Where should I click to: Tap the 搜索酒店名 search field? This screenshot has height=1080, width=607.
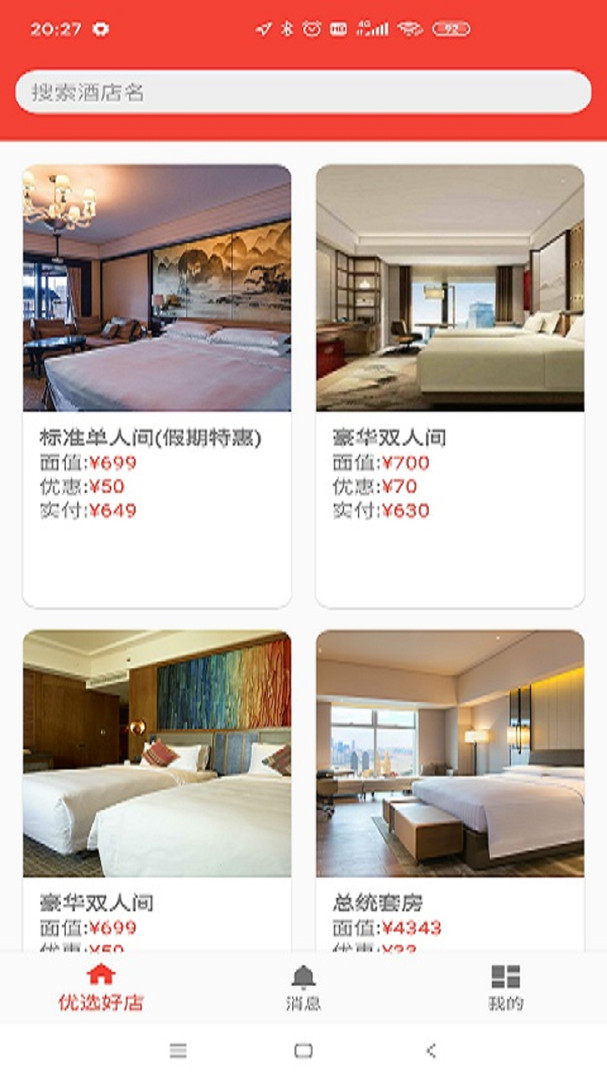point(303,92)
